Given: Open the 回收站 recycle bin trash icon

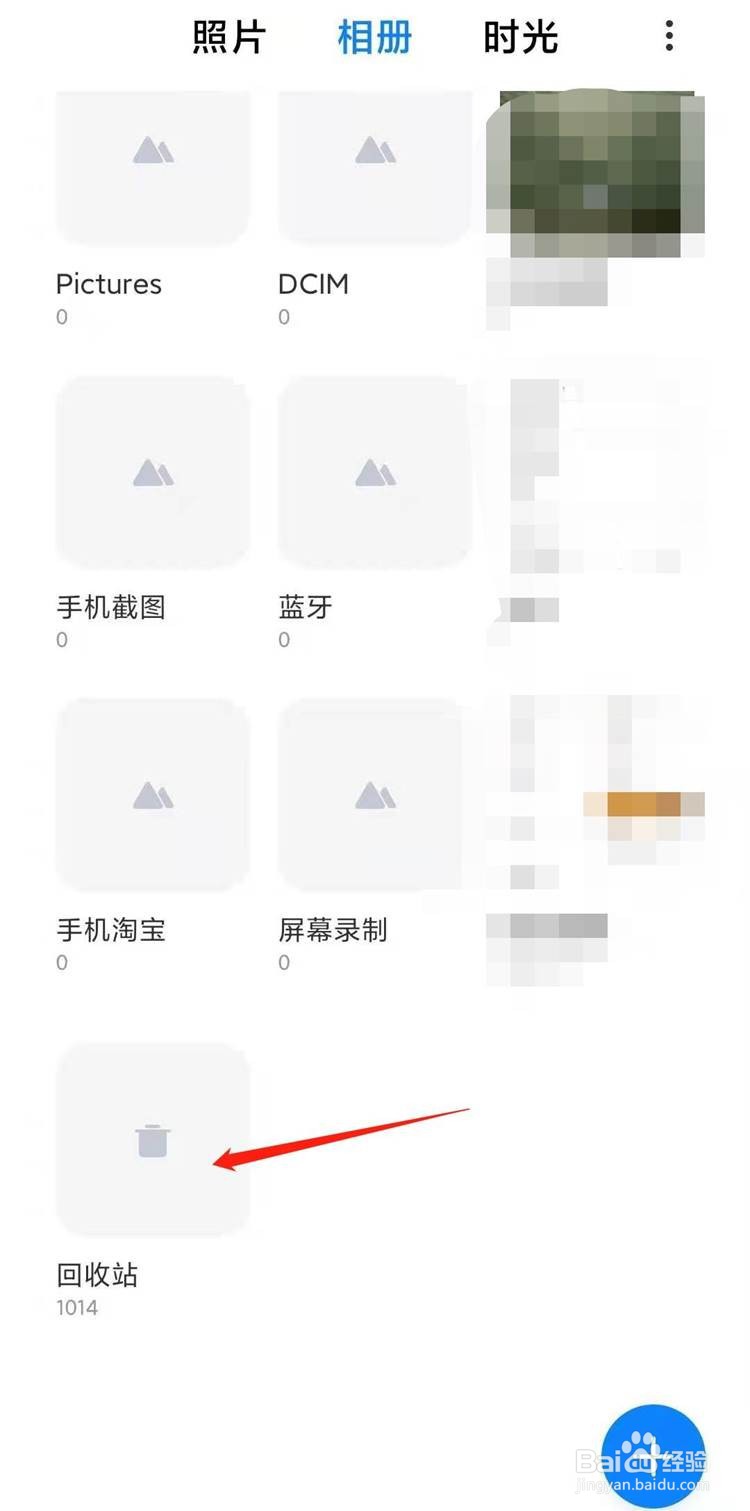Looking at the screenshot, I should (x=152, y=1139).
